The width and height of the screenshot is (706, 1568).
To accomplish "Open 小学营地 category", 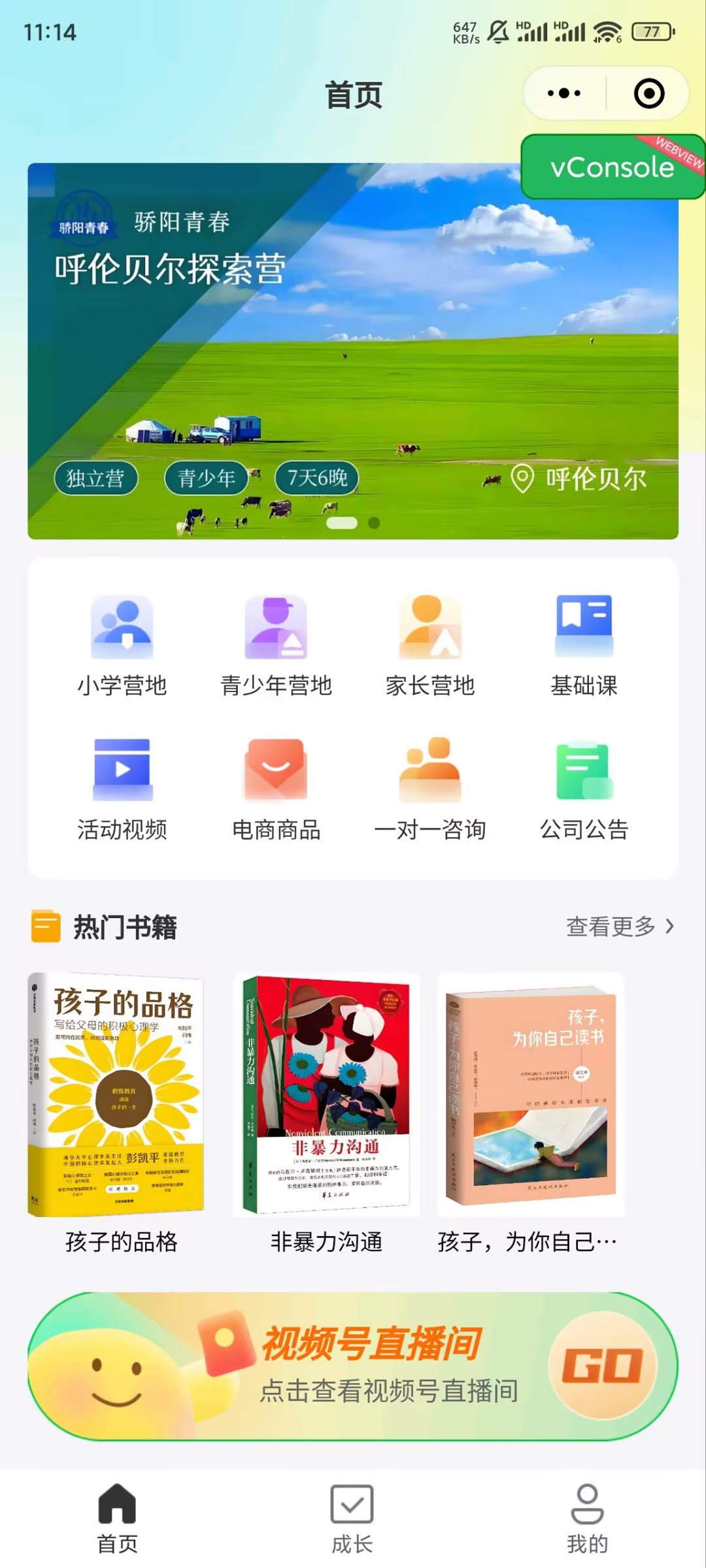I will pos(122,645).
